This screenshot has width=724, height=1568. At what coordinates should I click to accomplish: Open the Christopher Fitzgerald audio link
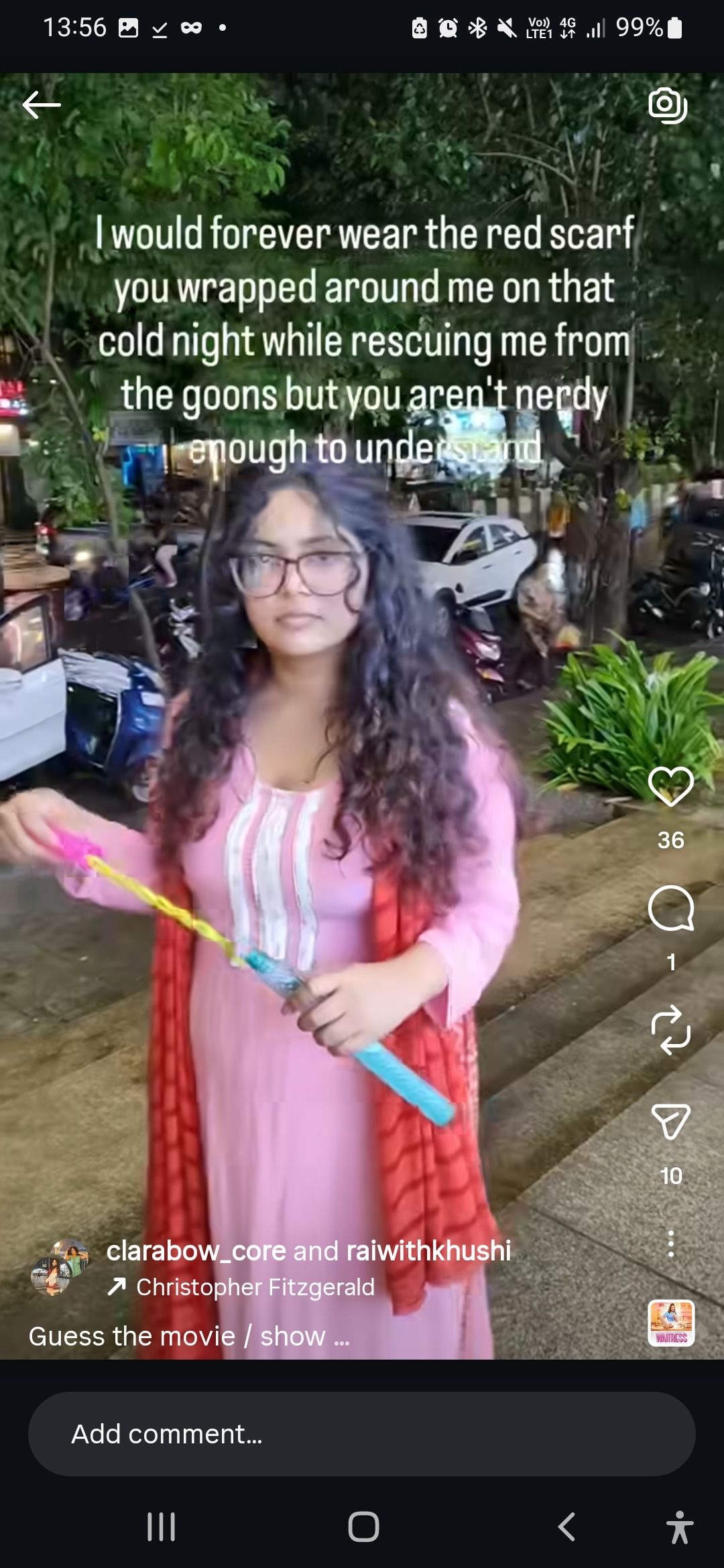pos(255,1287)
